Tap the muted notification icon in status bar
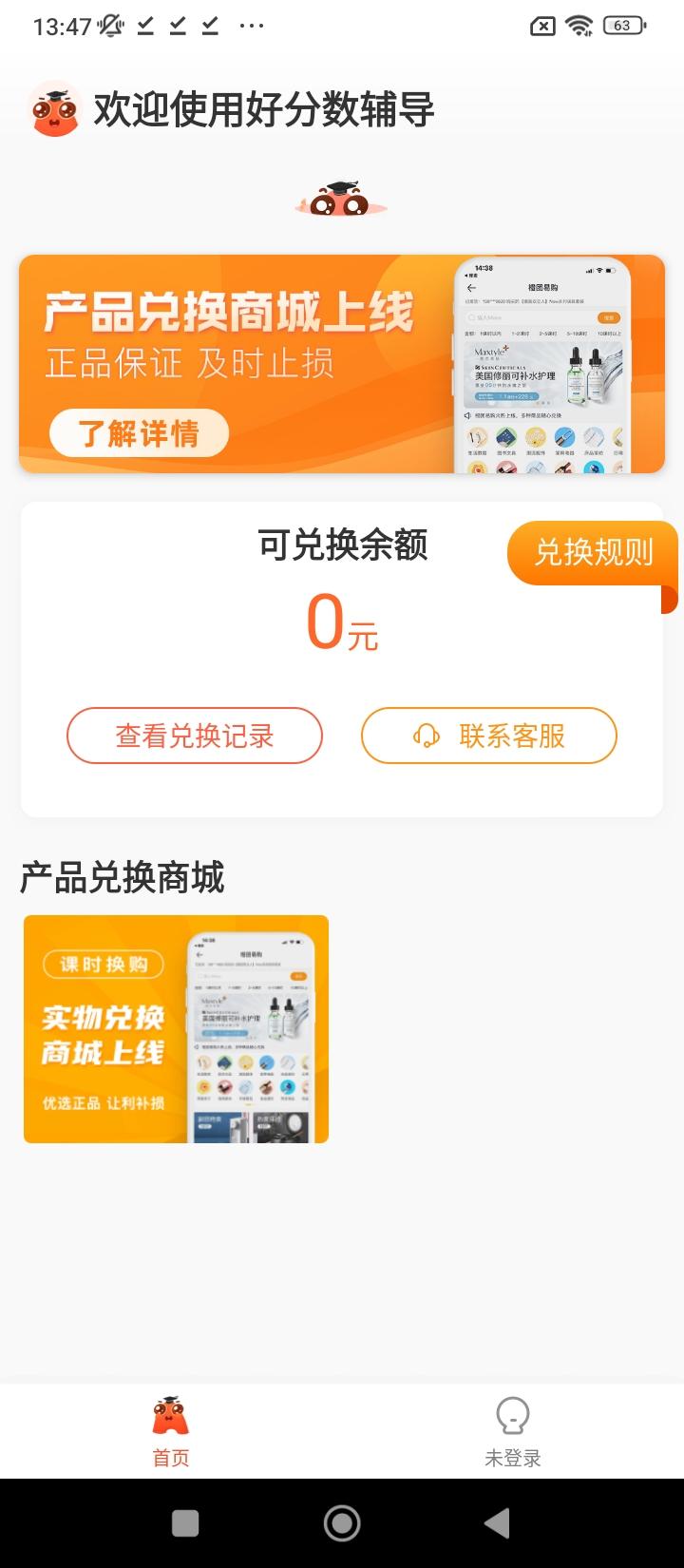 107,26
